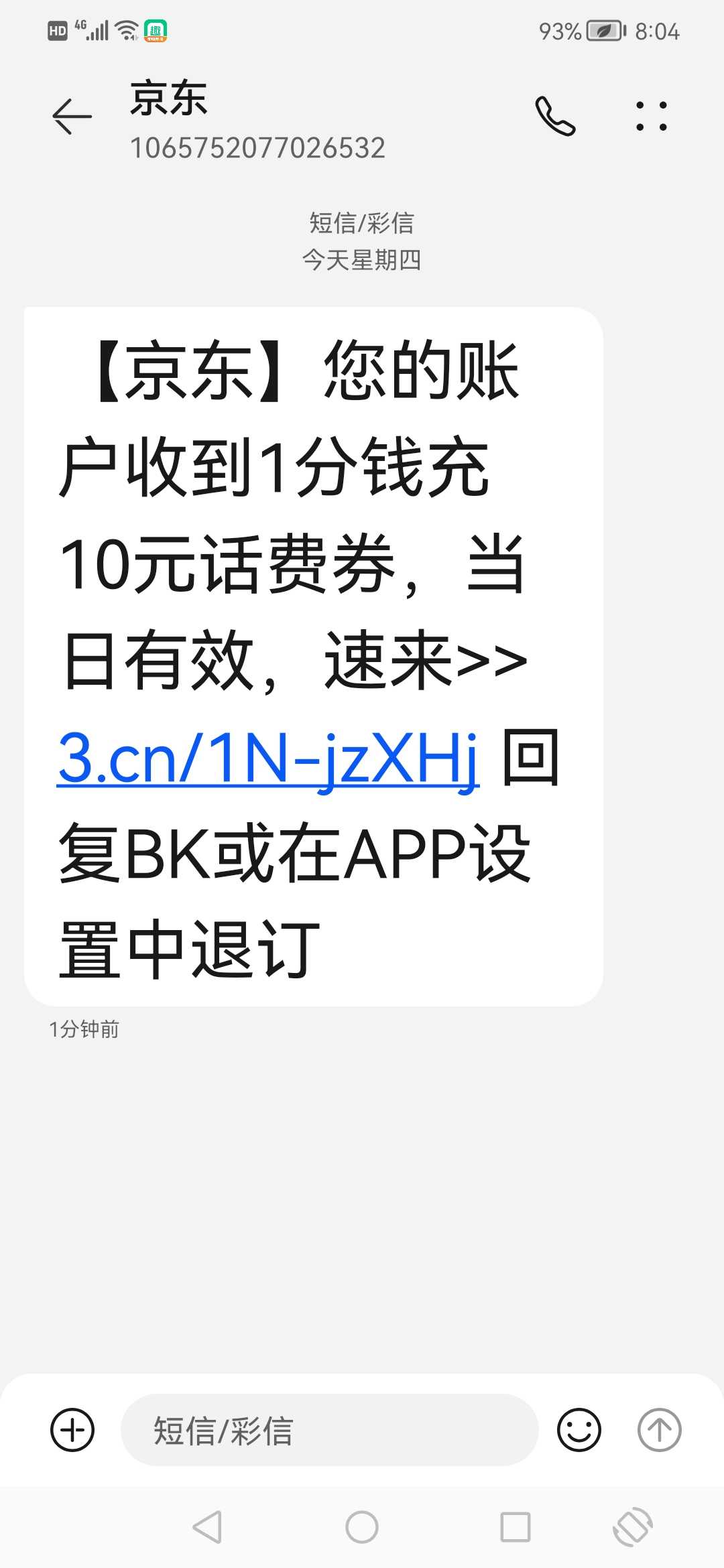Open the emoji picker

click(579, 1430)
